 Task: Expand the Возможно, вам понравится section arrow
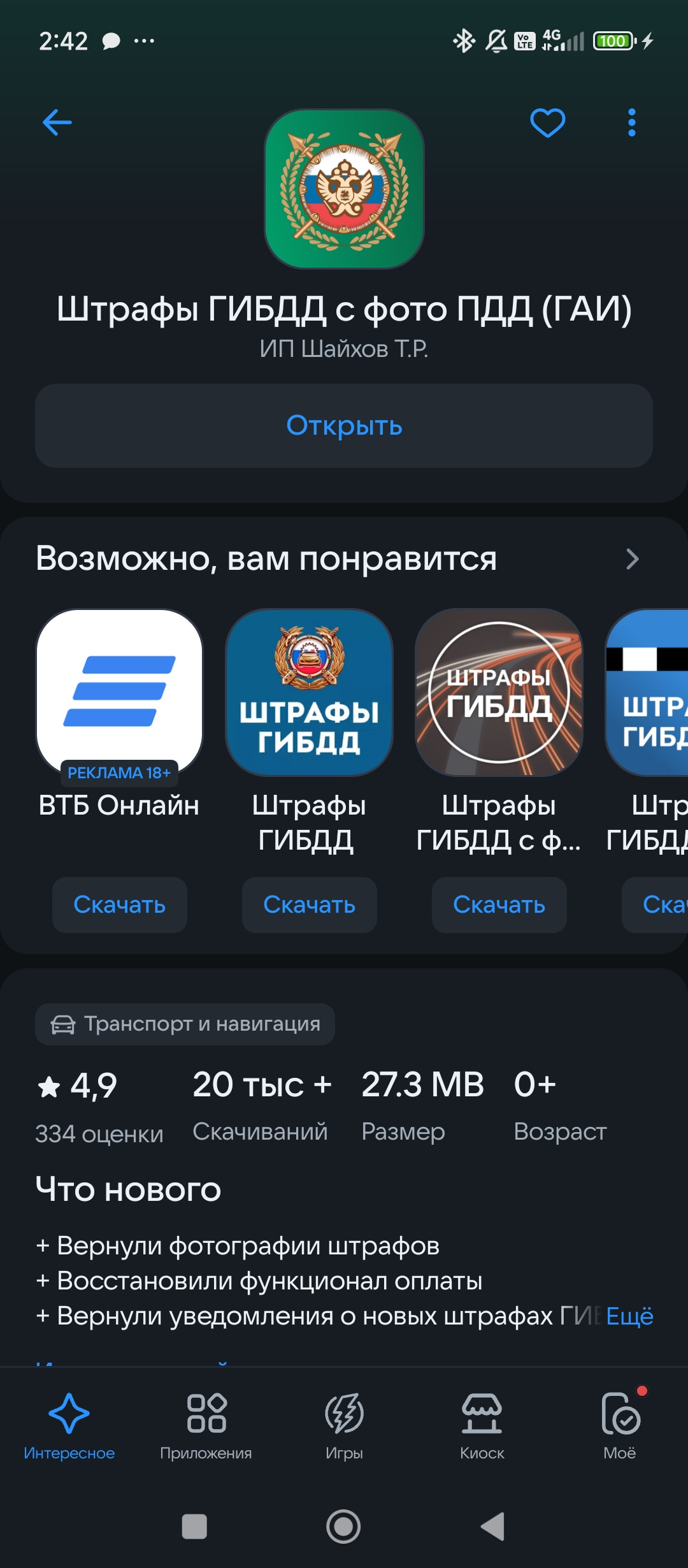click(631, 559)
